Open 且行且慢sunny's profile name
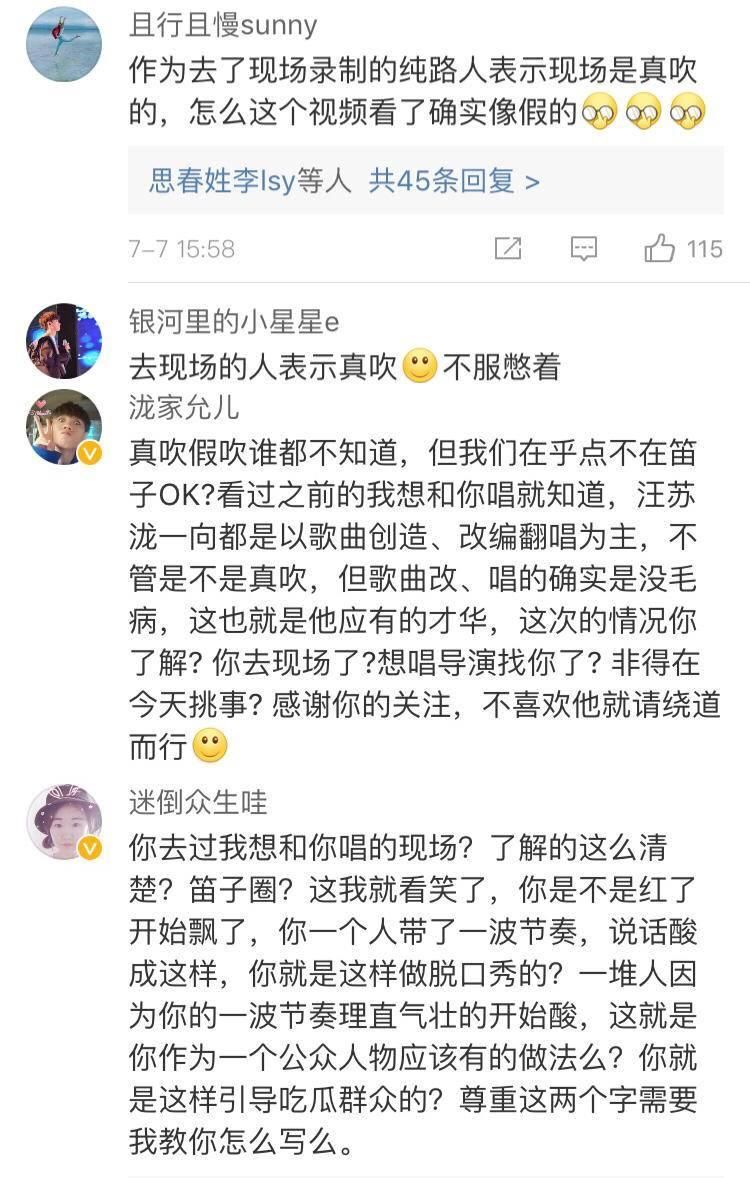This screenshot has height=1178, width=750. [223, 22]
